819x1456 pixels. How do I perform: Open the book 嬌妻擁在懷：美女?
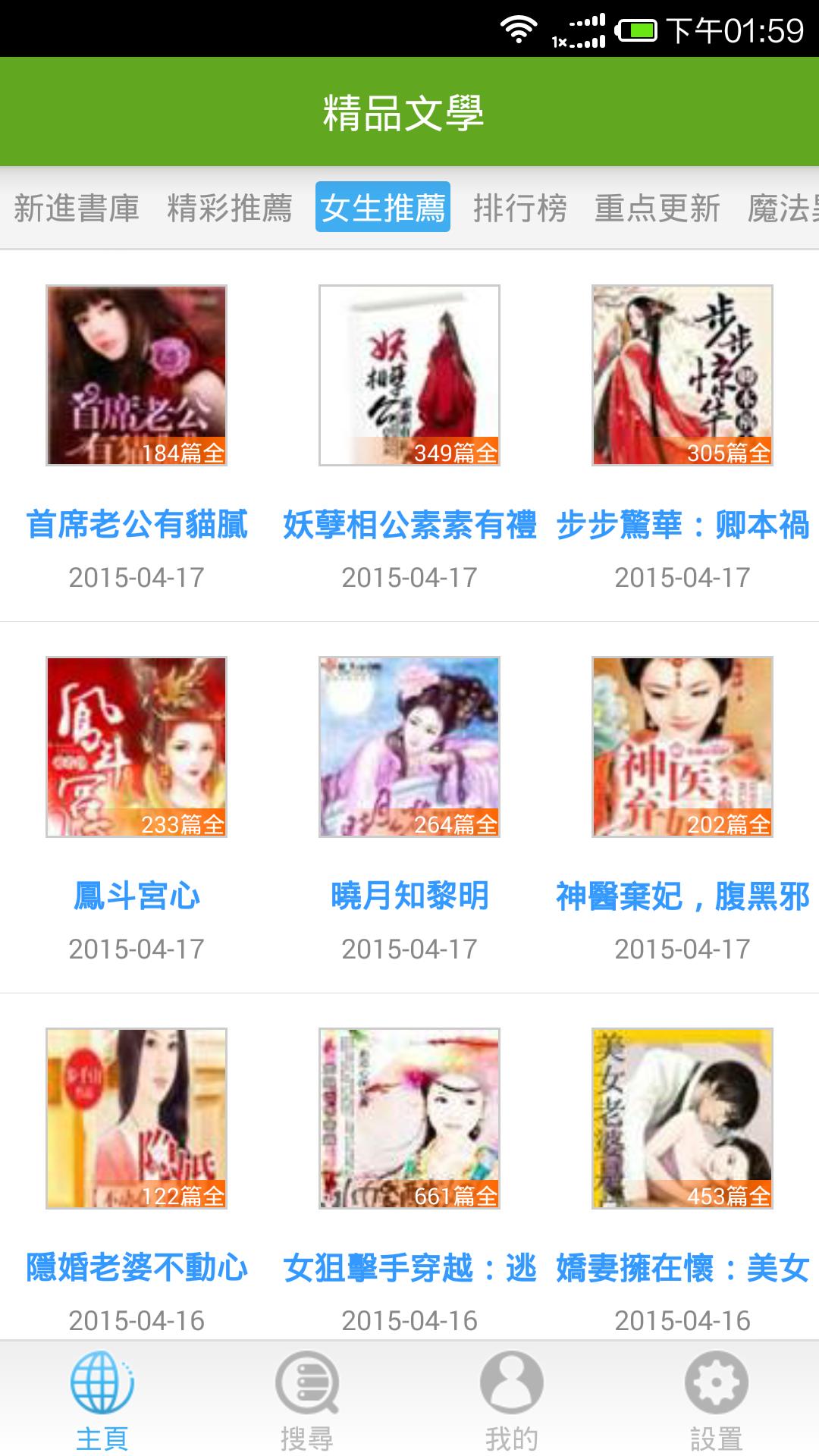[682, 1119]
